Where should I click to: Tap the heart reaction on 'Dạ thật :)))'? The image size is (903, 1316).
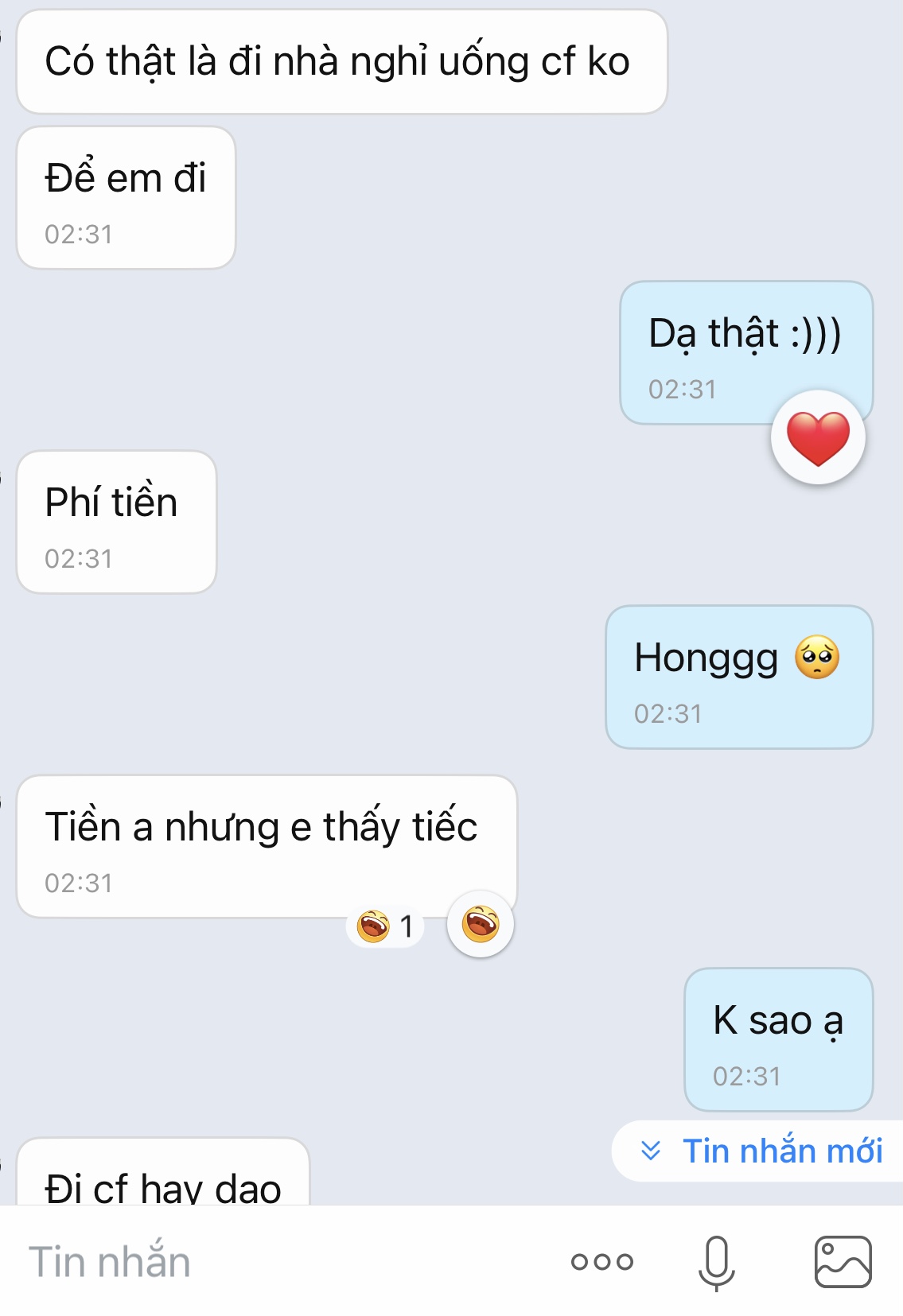click(818, 437)
